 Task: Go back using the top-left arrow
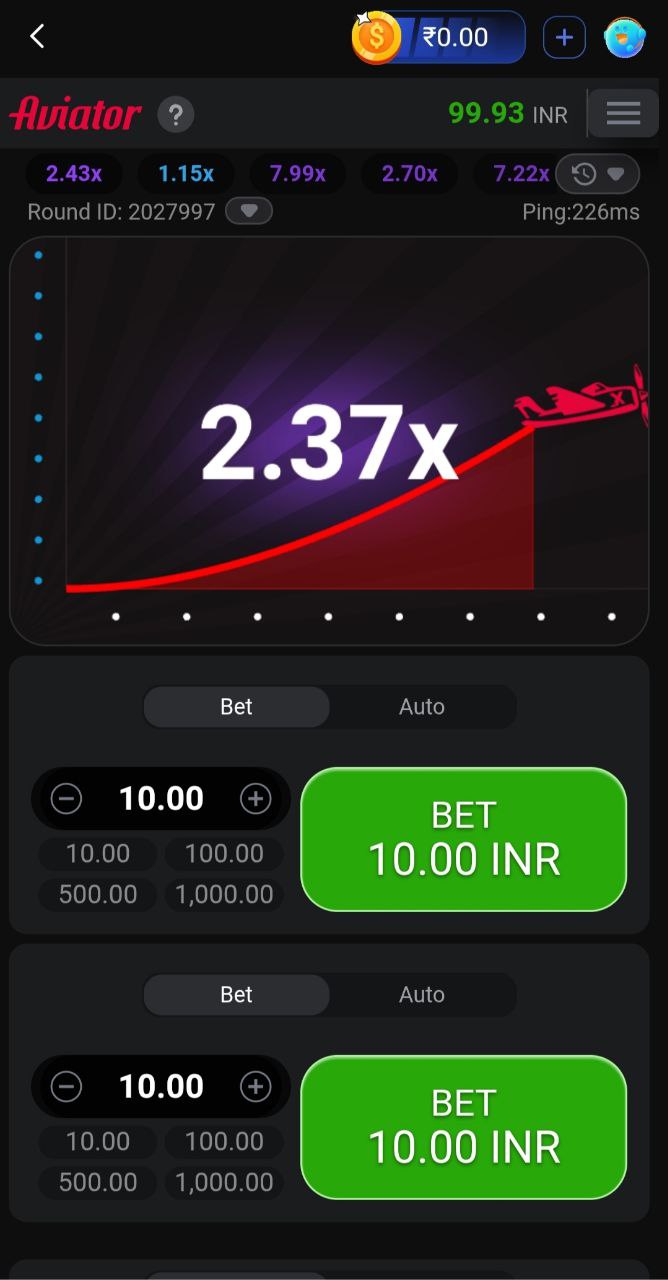pyautogui.click(x=37, y=37)
